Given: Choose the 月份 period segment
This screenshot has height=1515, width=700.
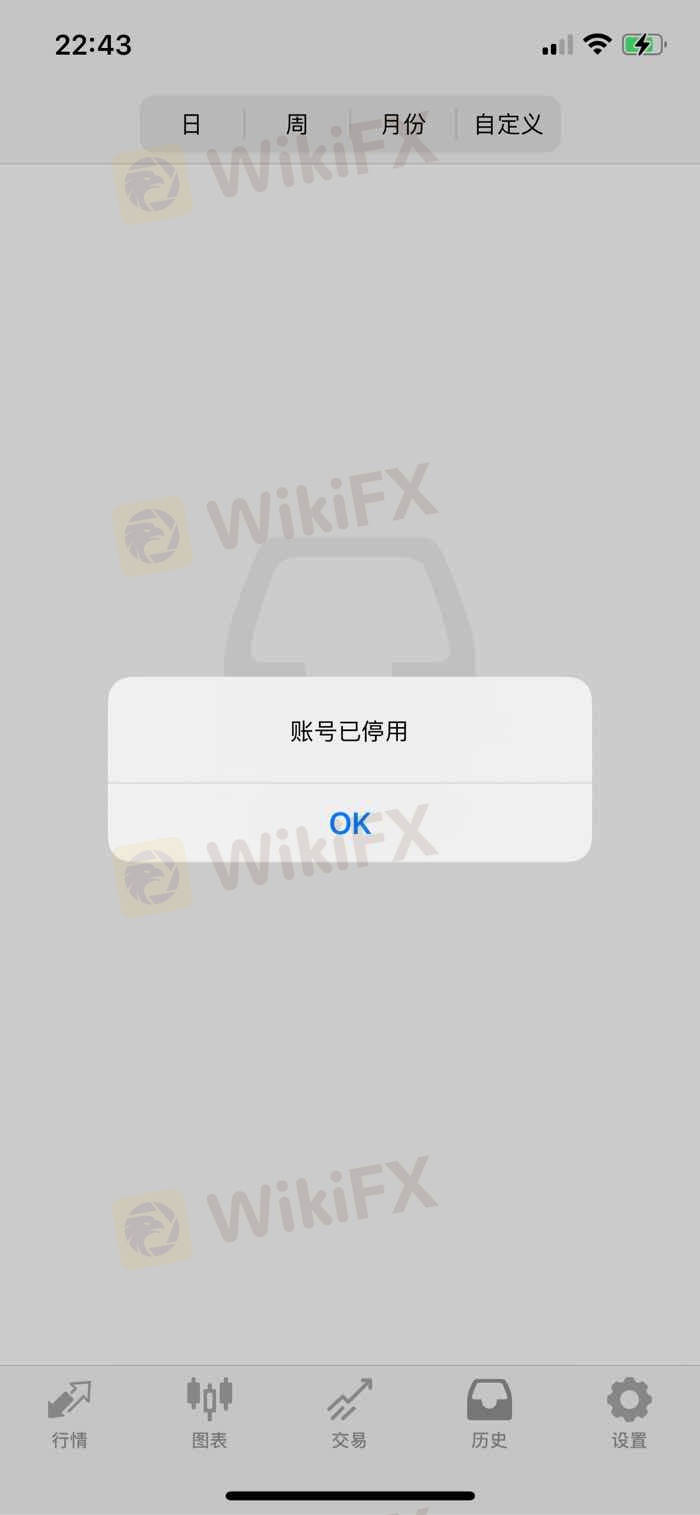Looking at the screenshot, I should 403,124.
